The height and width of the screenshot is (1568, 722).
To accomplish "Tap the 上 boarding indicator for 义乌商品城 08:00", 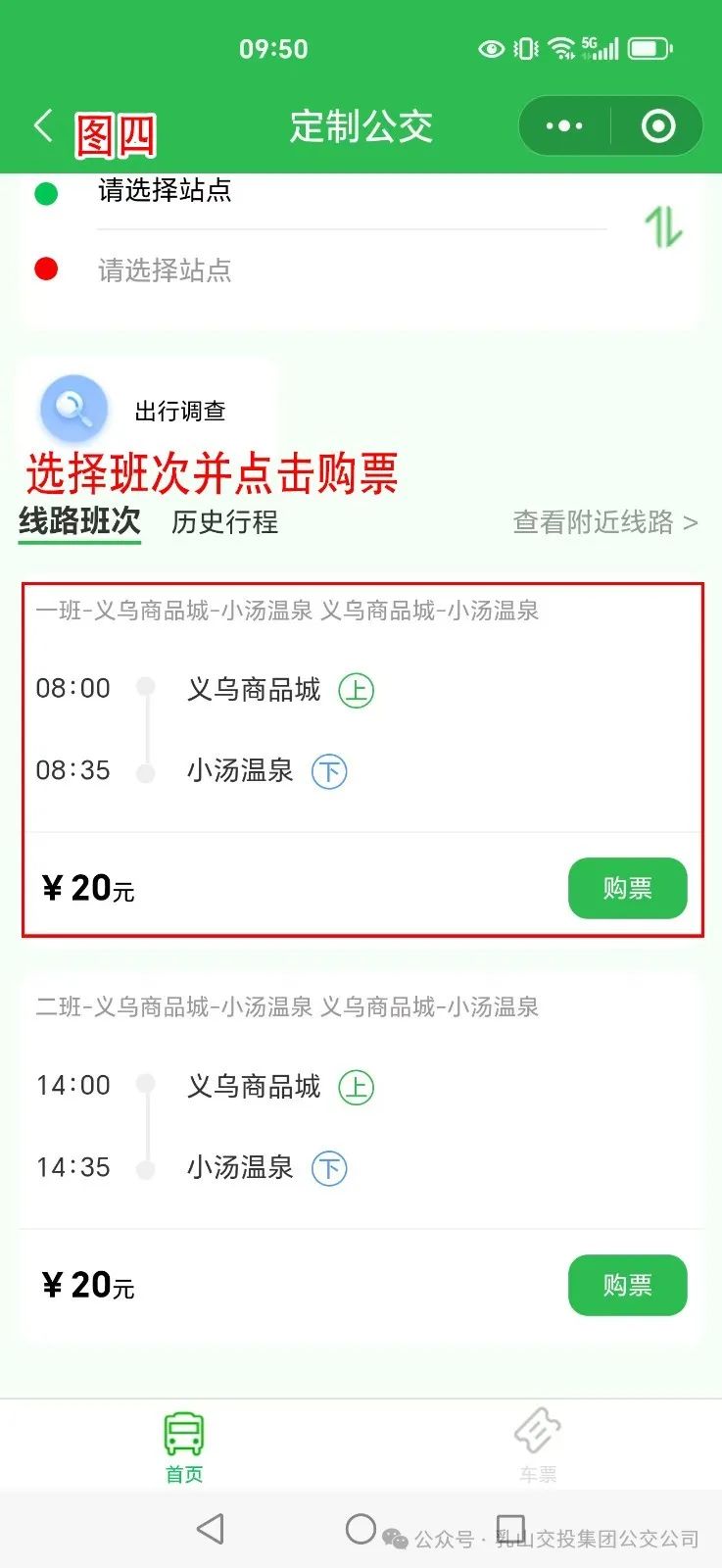I will pyautogui.click(x=355, y=690).
